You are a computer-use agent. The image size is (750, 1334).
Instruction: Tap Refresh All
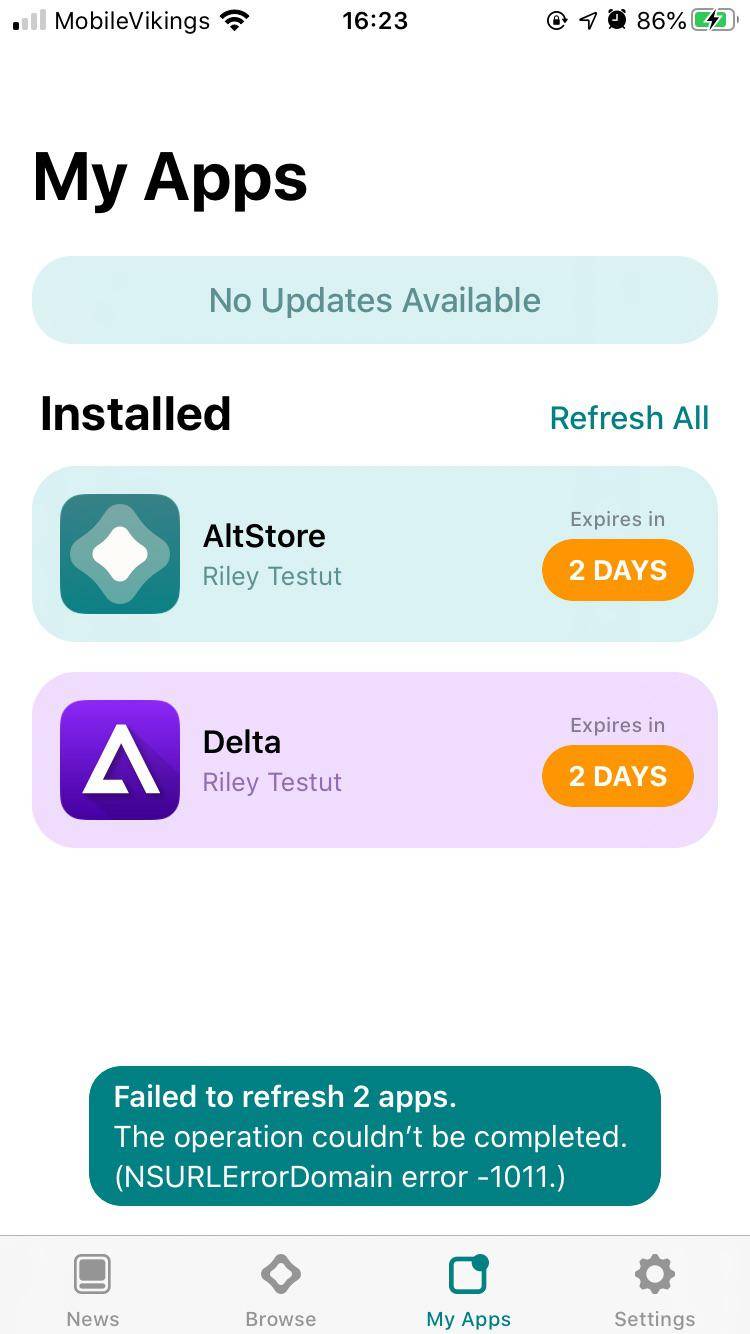[x=629, y=418]
